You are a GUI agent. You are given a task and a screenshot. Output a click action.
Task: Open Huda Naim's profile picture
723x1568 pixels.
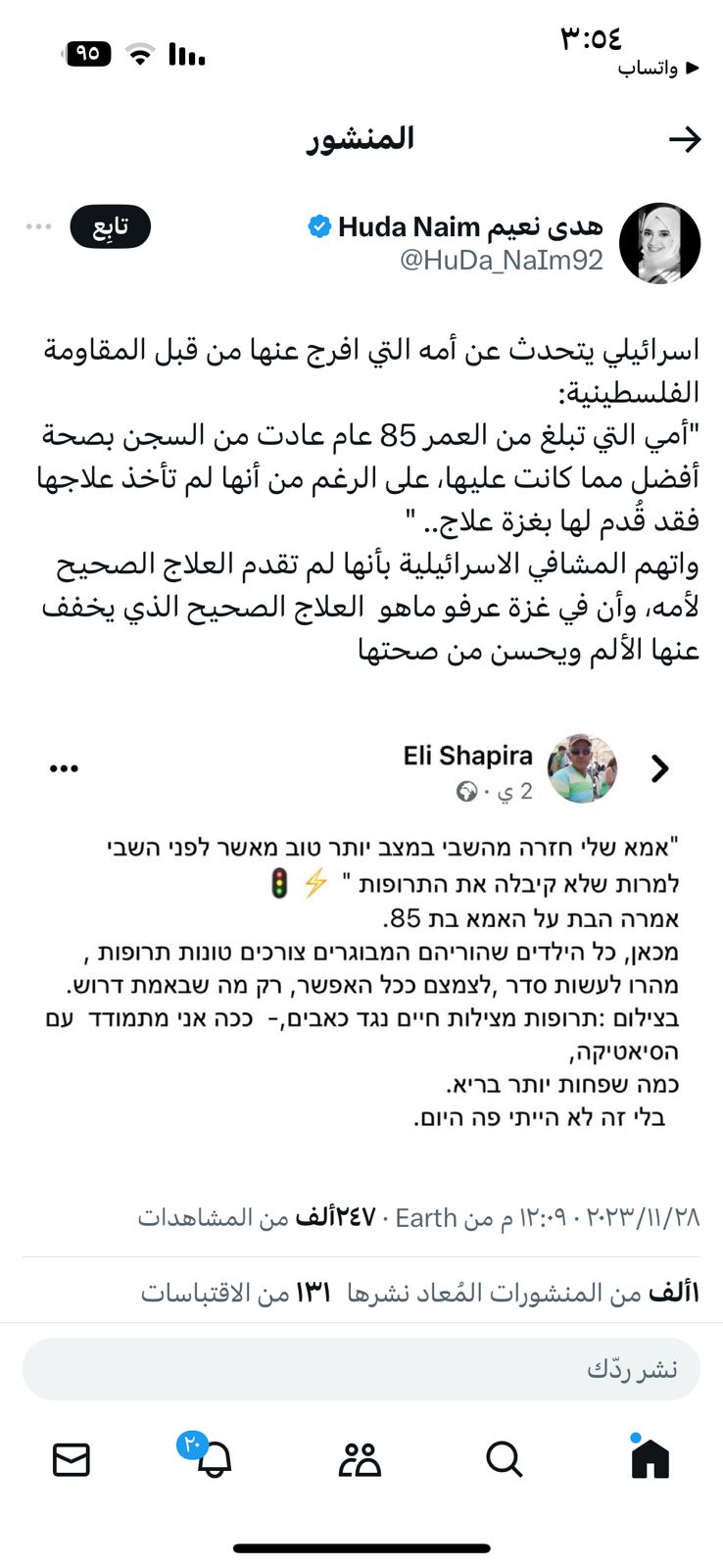click(660, 243)
